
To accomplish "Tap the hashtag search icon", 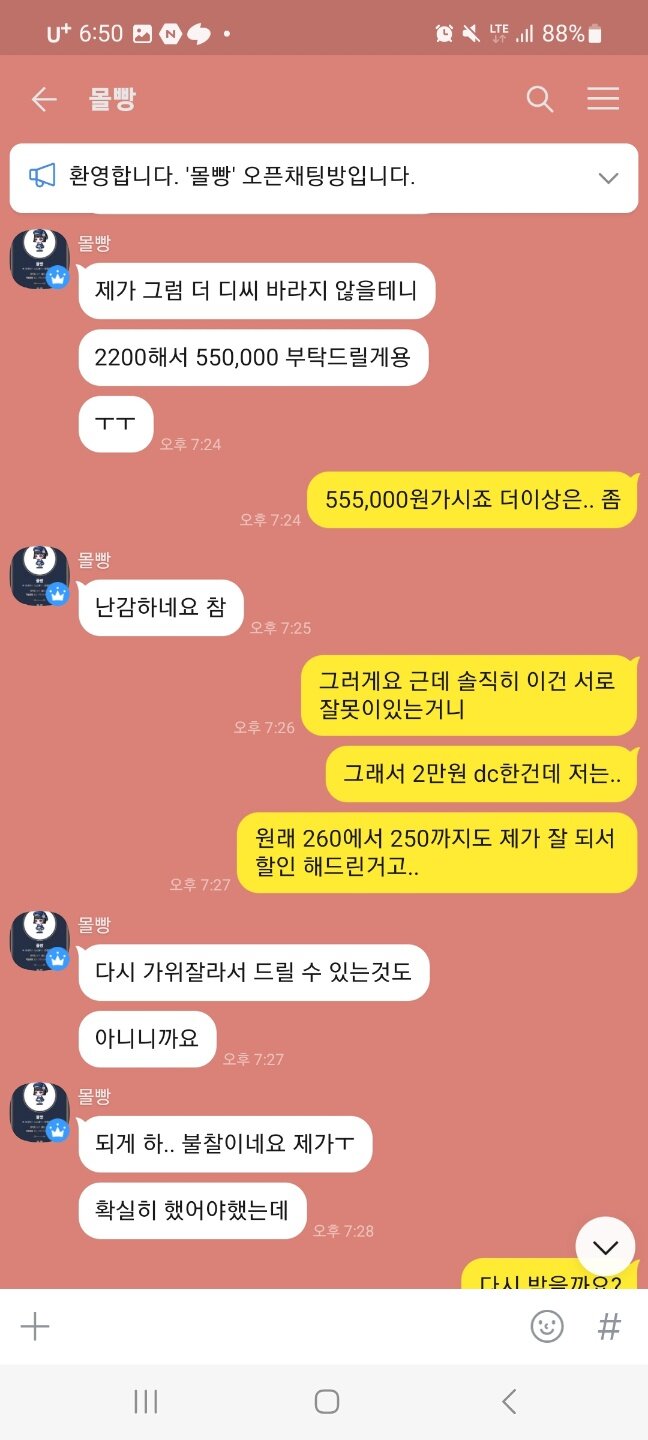I will (609, 1327).
